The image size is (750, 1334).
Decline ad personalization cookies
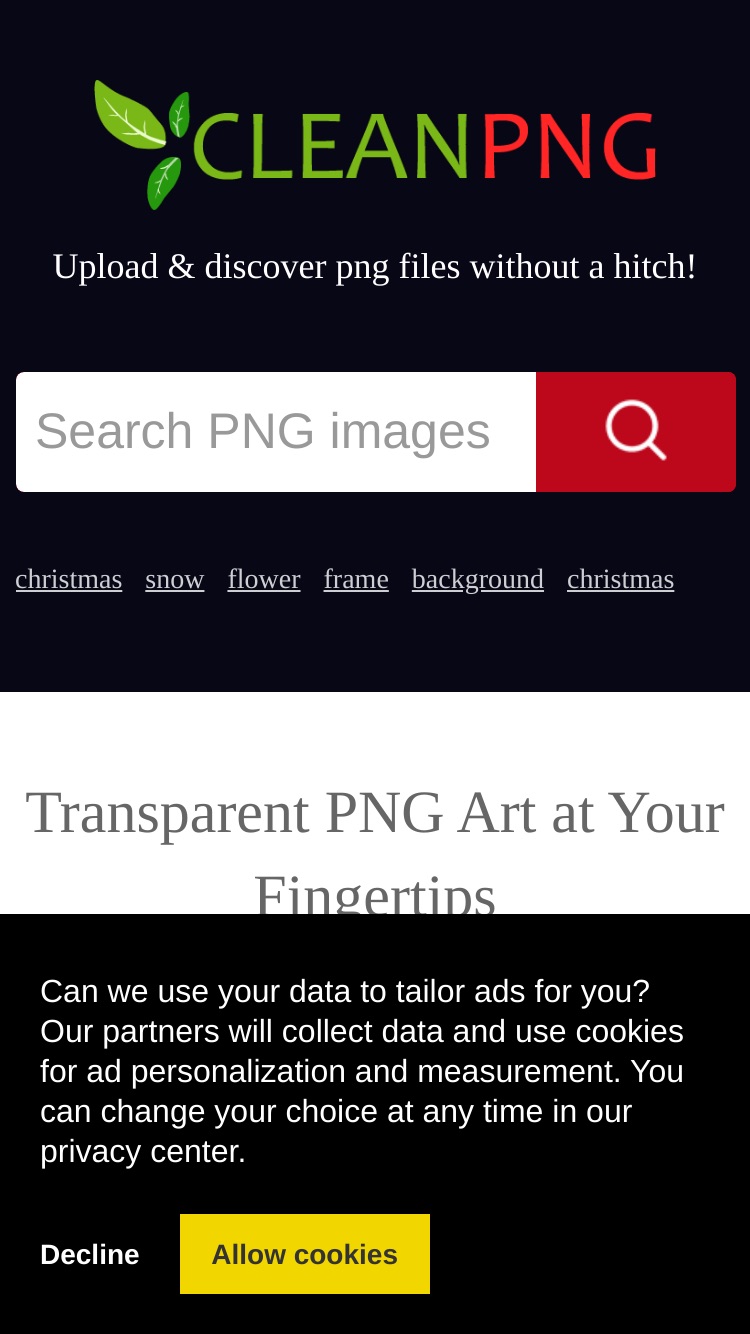[90, 1254]
